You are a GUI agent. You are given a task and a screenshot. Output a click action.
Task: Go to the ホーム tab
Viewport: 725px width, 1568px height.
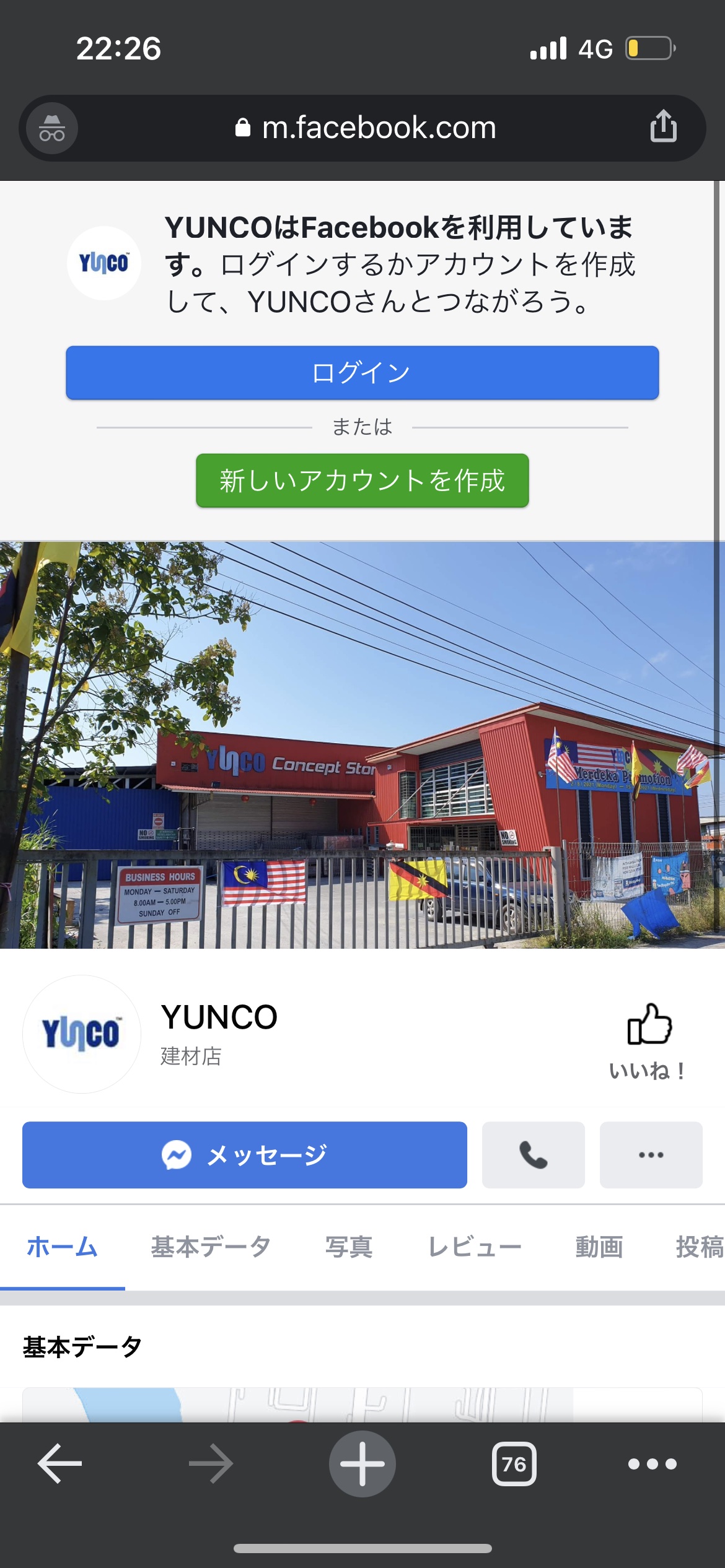tap(62, 1247)
